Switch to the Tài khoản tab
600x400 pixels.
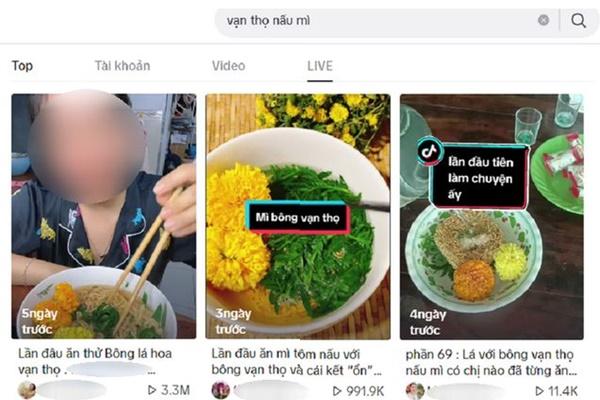coord(122,66)
